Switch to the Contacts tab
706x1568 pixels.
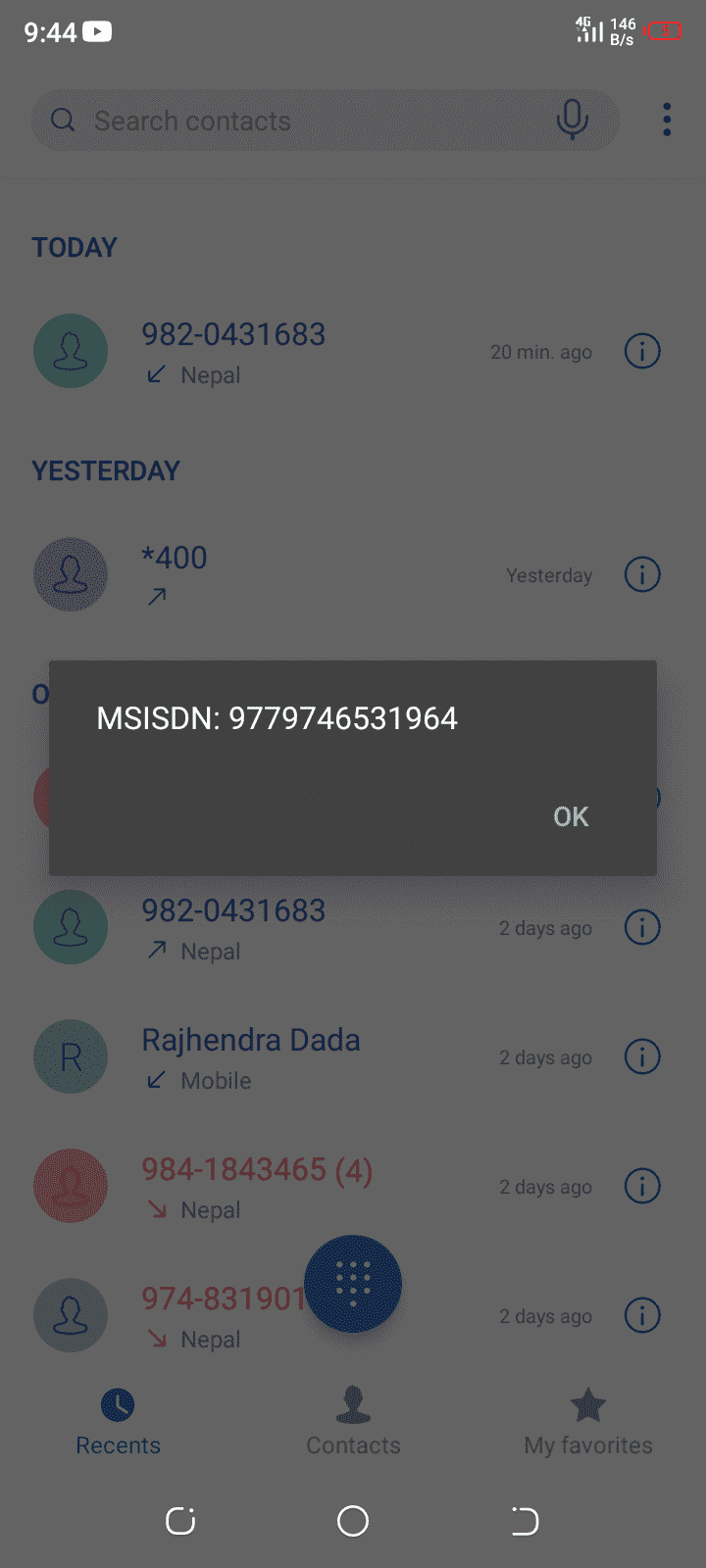[353, 1422]
